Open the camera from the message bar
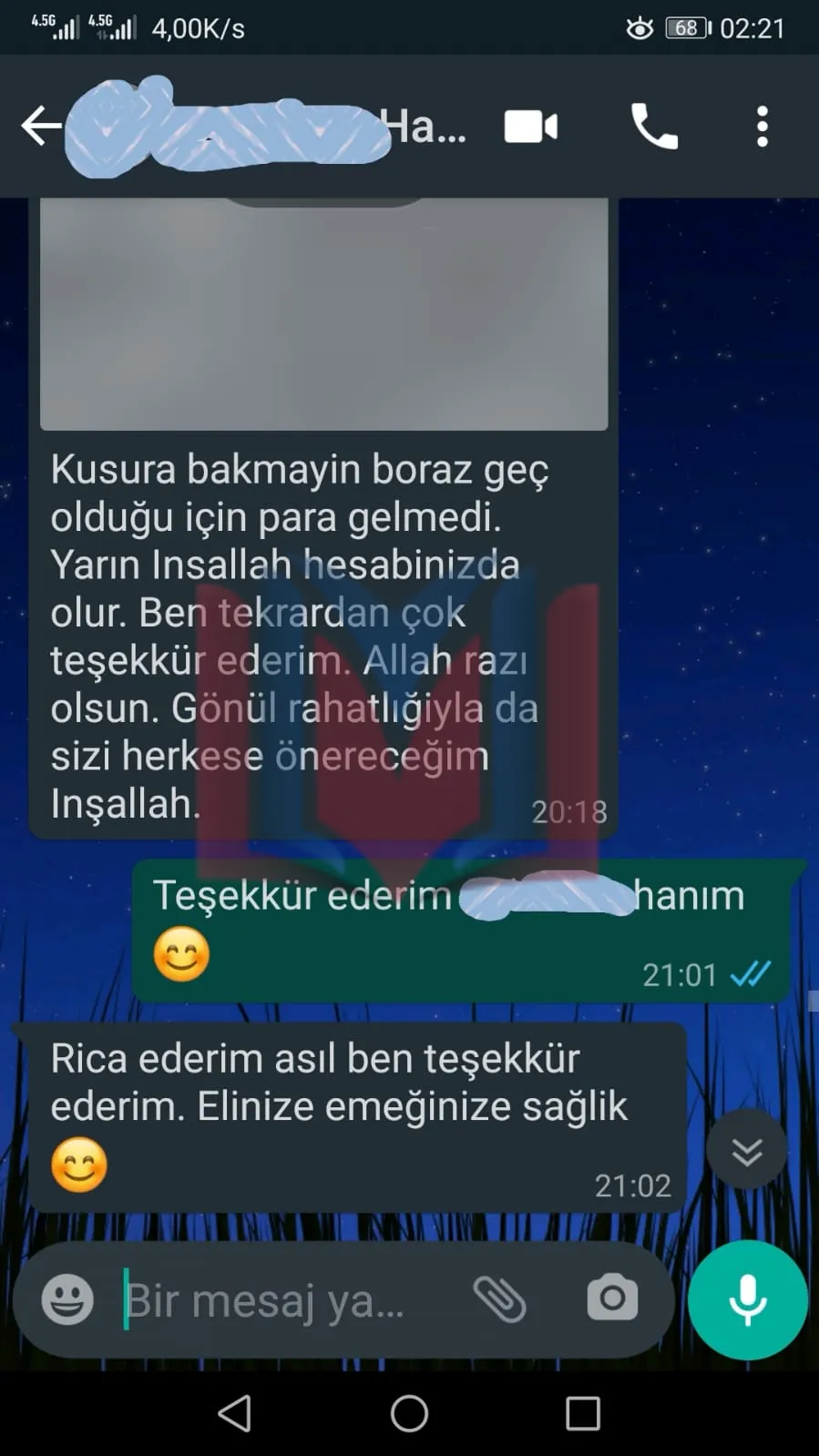 [612, 1298]
